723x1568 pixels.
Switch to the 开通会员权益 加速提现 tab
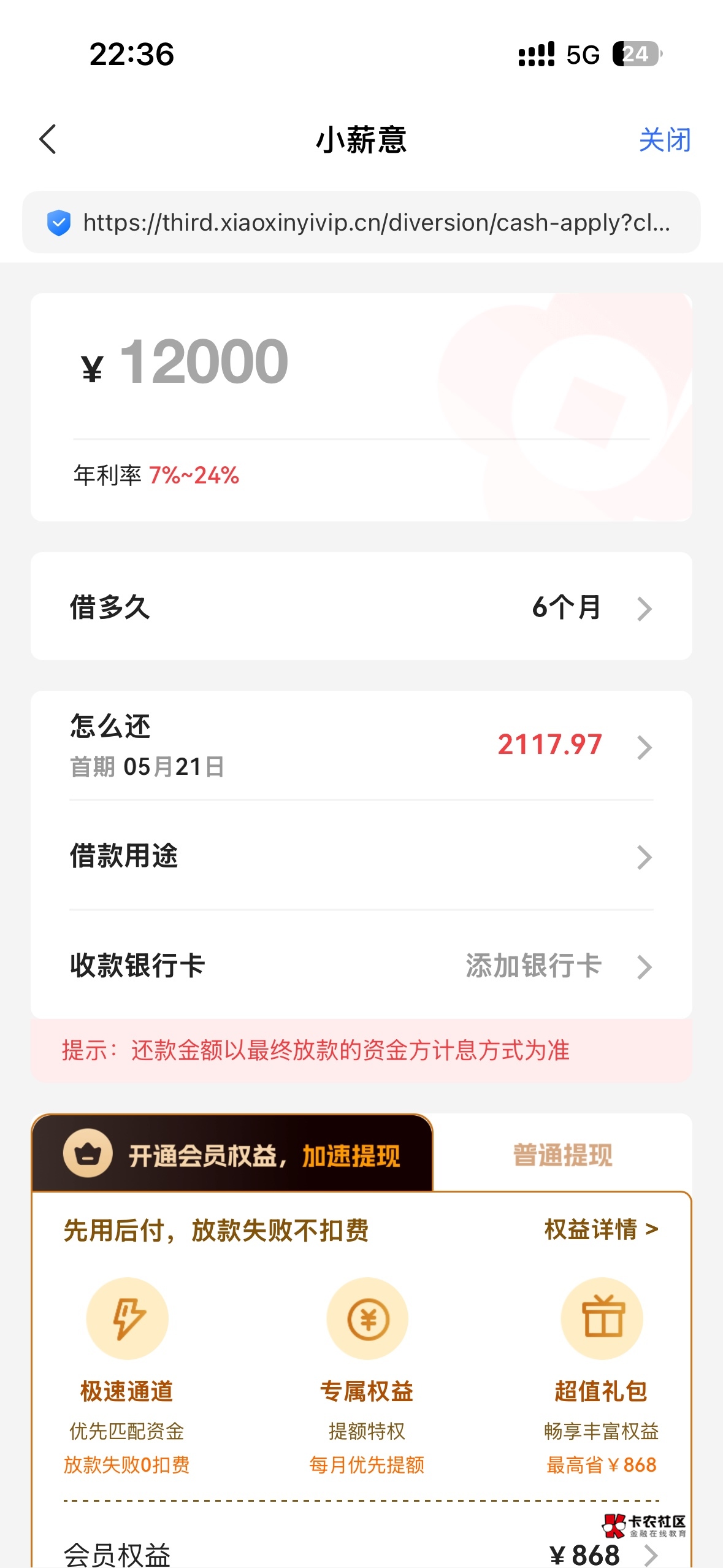[233, 1155]
